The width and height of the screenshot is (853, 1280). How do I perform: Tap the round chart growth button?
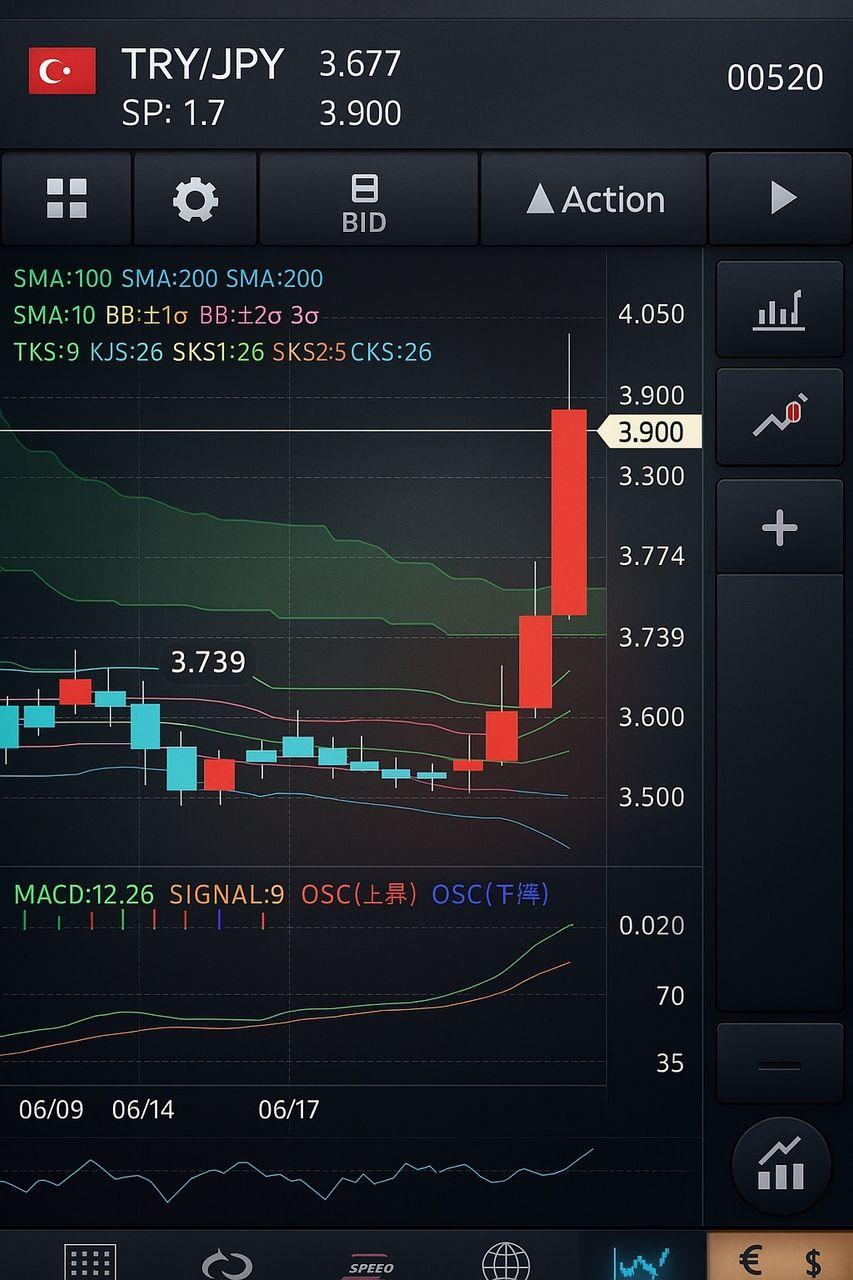pyautogui.click(x=781, y=1166)
